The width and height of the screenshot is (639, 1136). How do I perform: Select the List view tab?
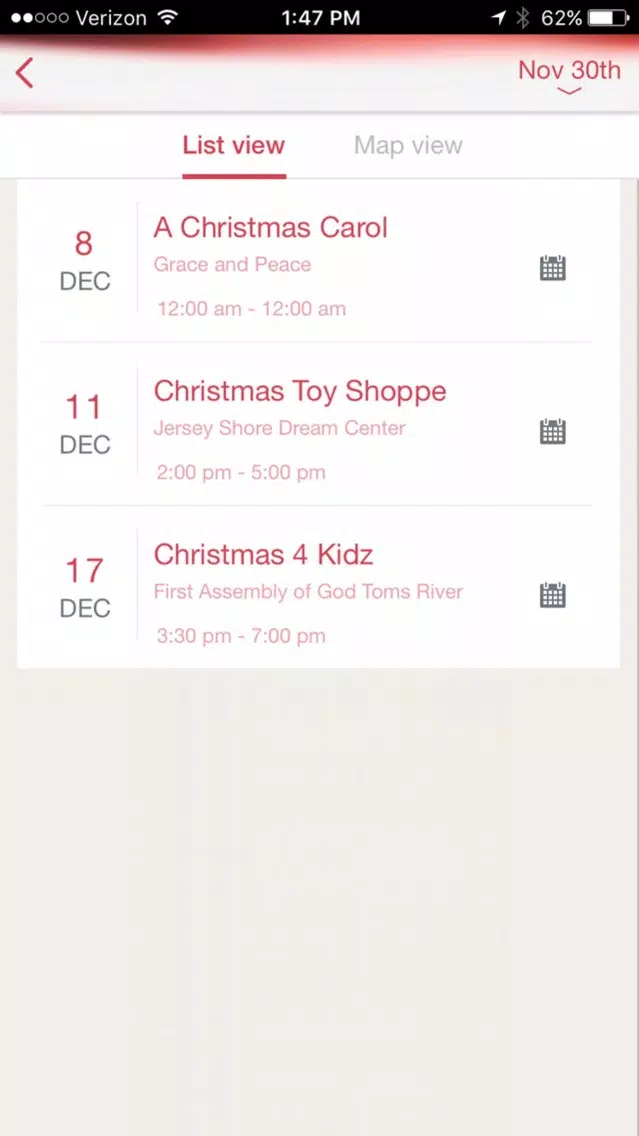coord(234,146)
